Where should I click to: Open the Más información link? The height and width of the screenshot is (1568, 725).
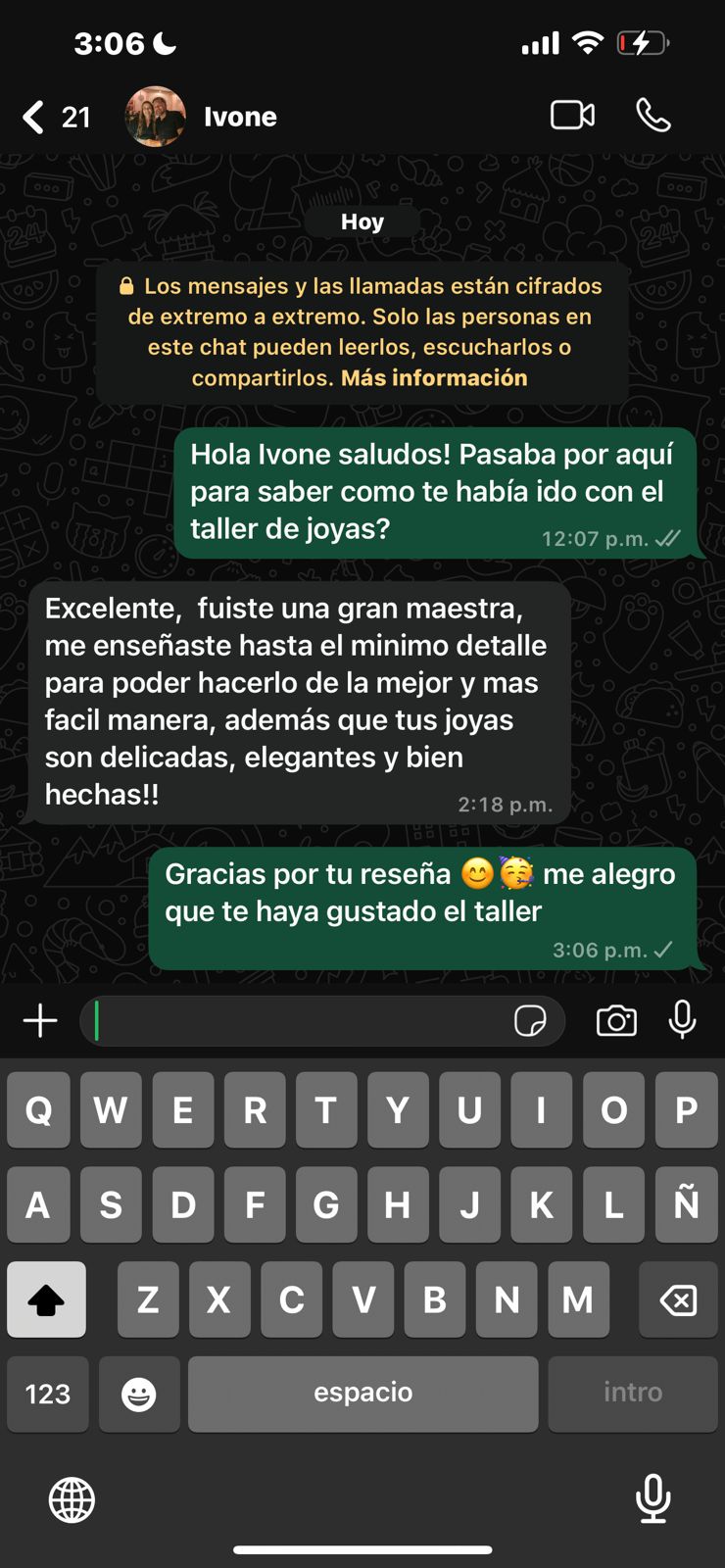(434, 378)
